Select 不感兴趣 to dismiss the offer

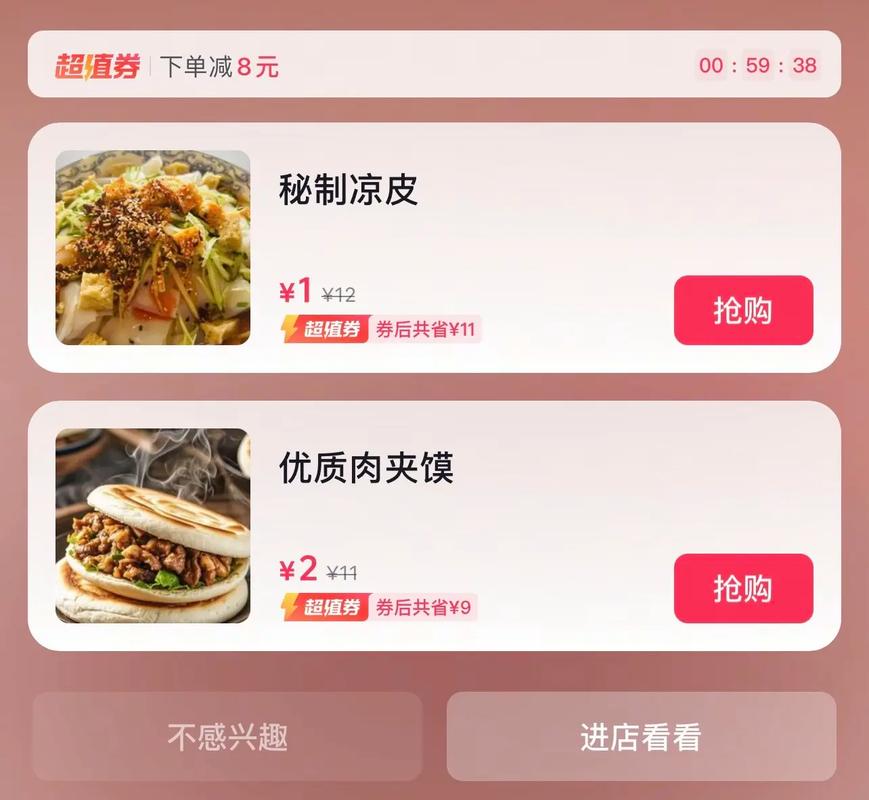(x=228, y=737)
